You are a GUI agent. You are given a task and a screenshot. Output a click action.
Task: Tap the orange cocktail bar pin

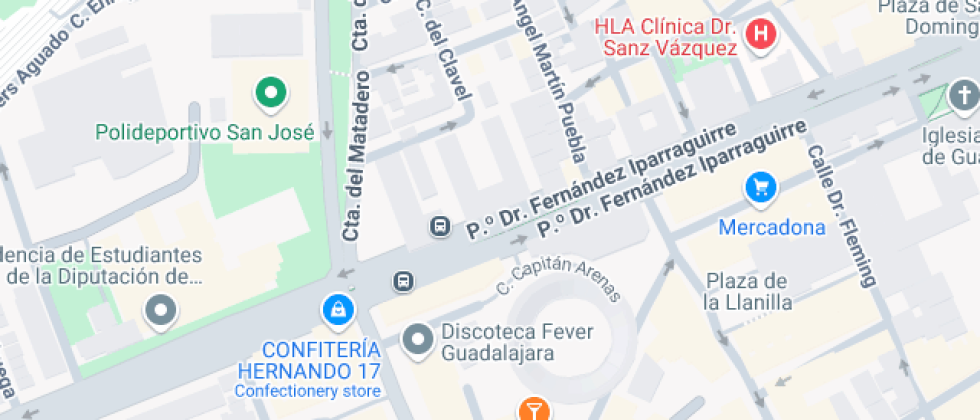533,410
